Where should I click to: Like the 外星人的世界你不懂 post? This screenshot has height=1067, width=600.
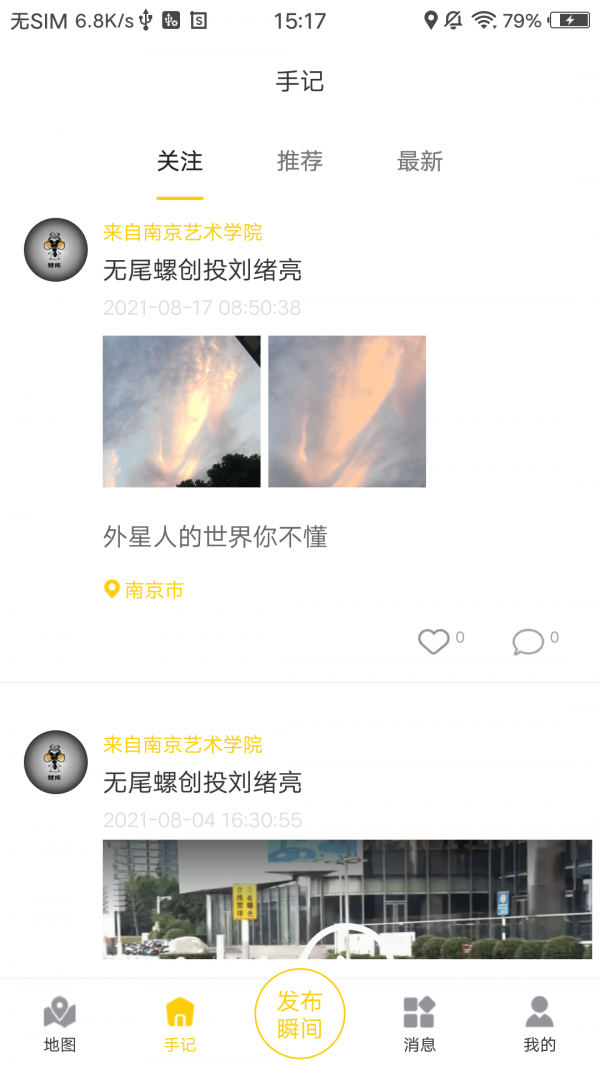[433, 642]
